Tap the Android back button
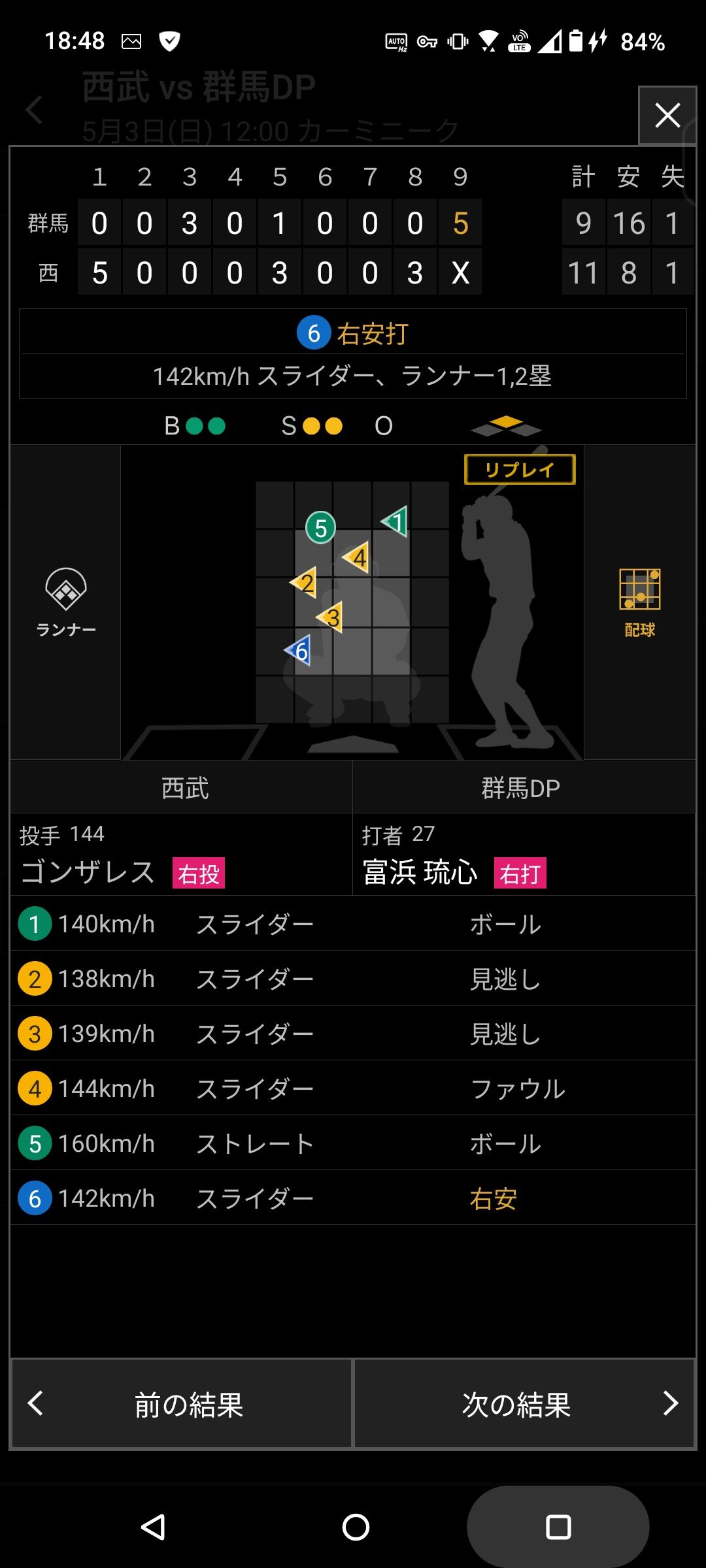706x1568 pixels. [154, 1527]
